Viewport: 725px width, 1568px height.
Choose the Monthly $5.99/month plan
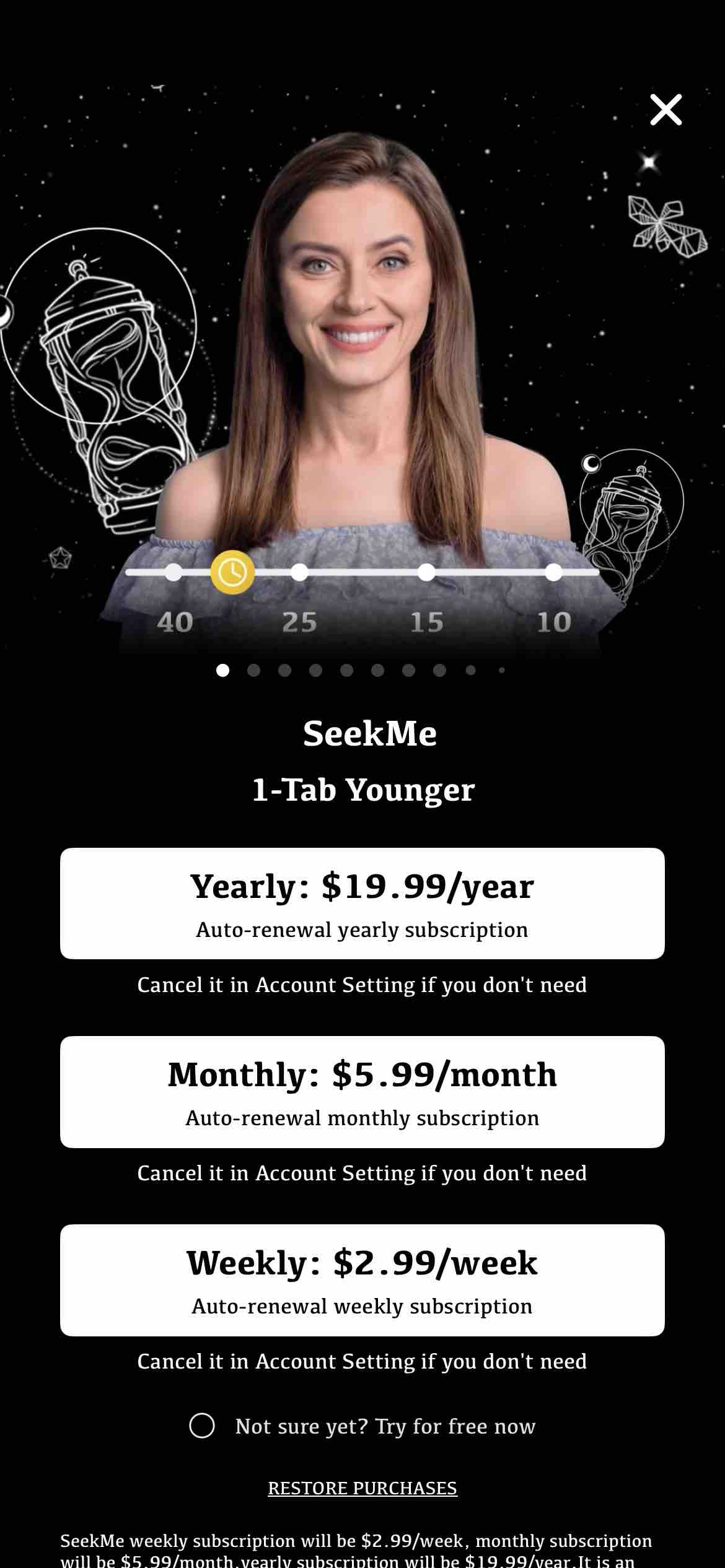[x=362, y=1091]
